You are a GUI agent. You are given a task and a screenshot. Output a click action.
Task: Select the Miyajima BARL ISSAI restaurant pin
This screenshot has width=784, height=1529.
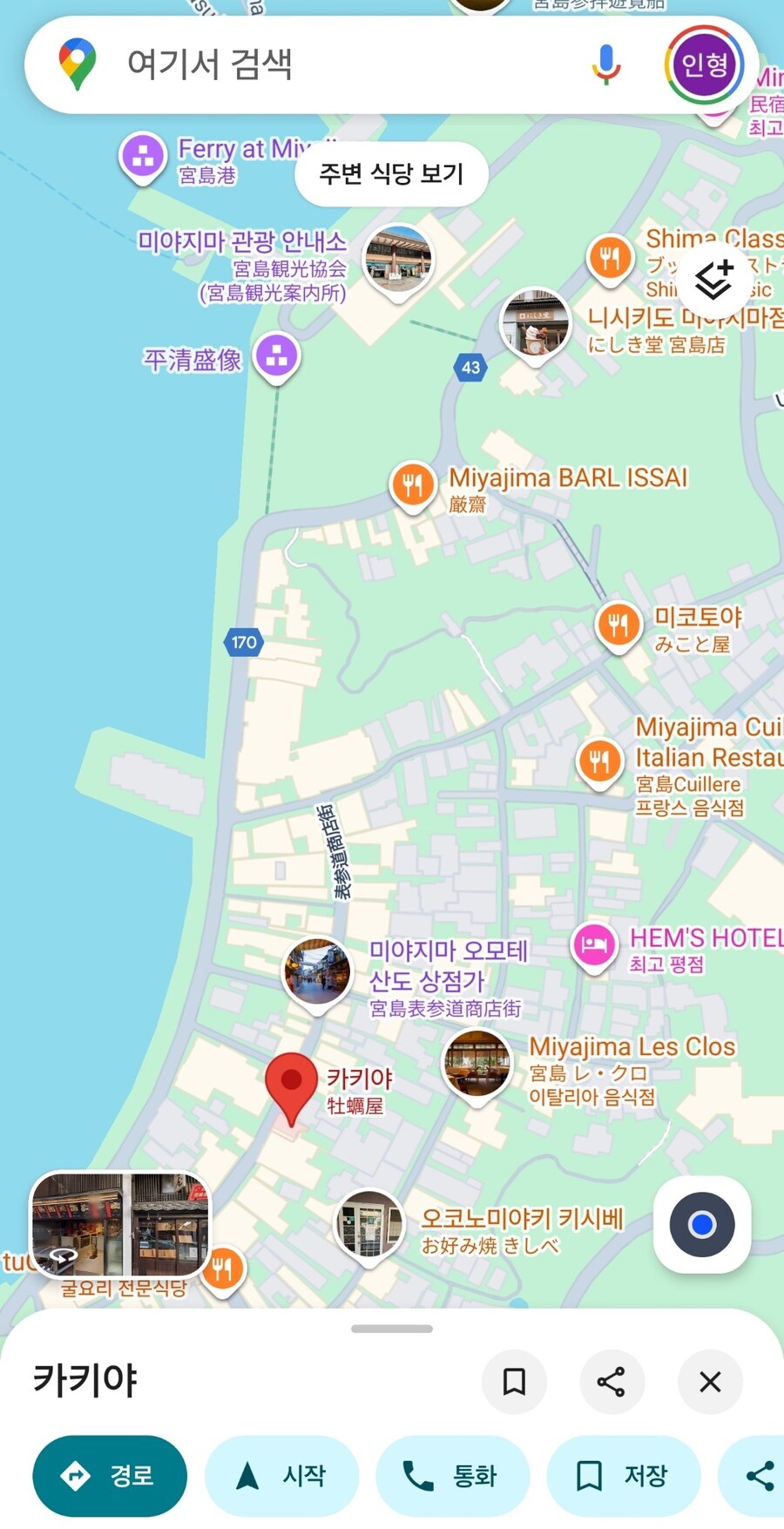click(413, 485)
